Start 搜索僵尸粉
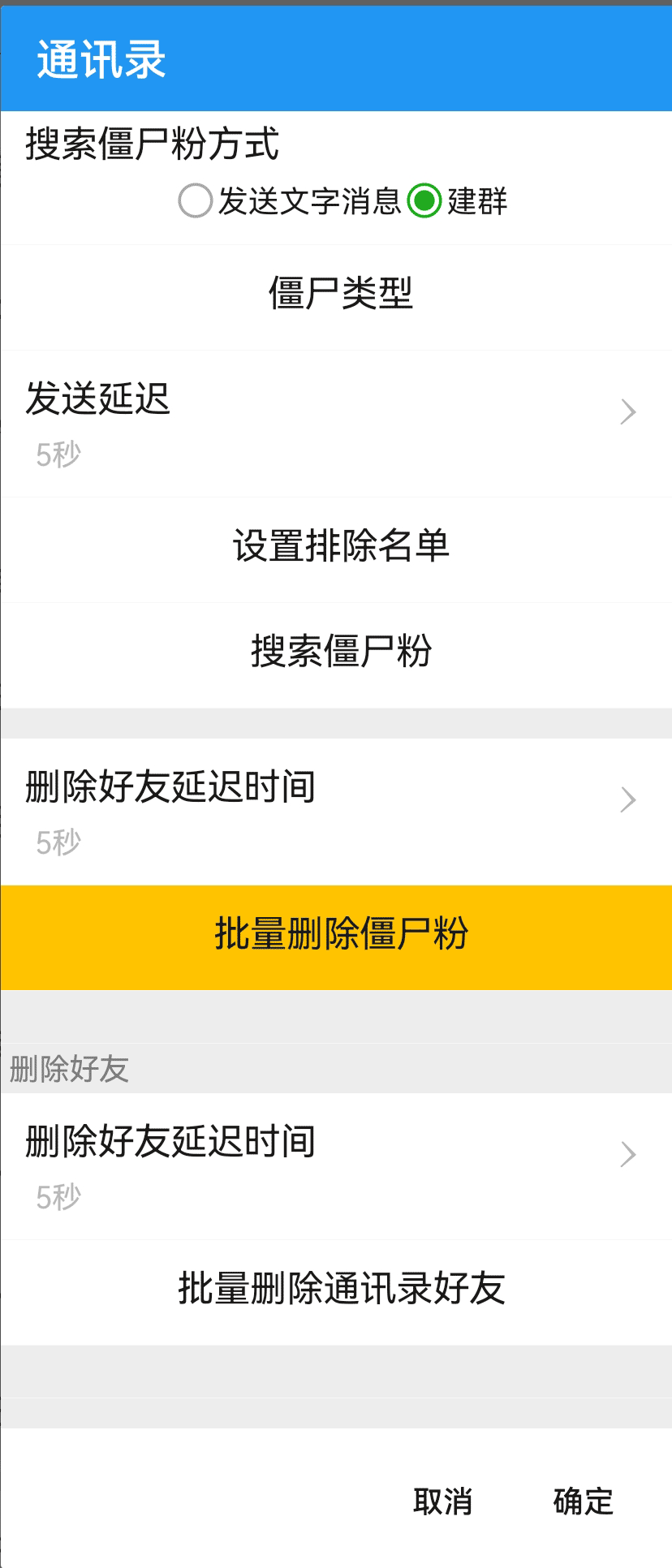 [341, 652]
